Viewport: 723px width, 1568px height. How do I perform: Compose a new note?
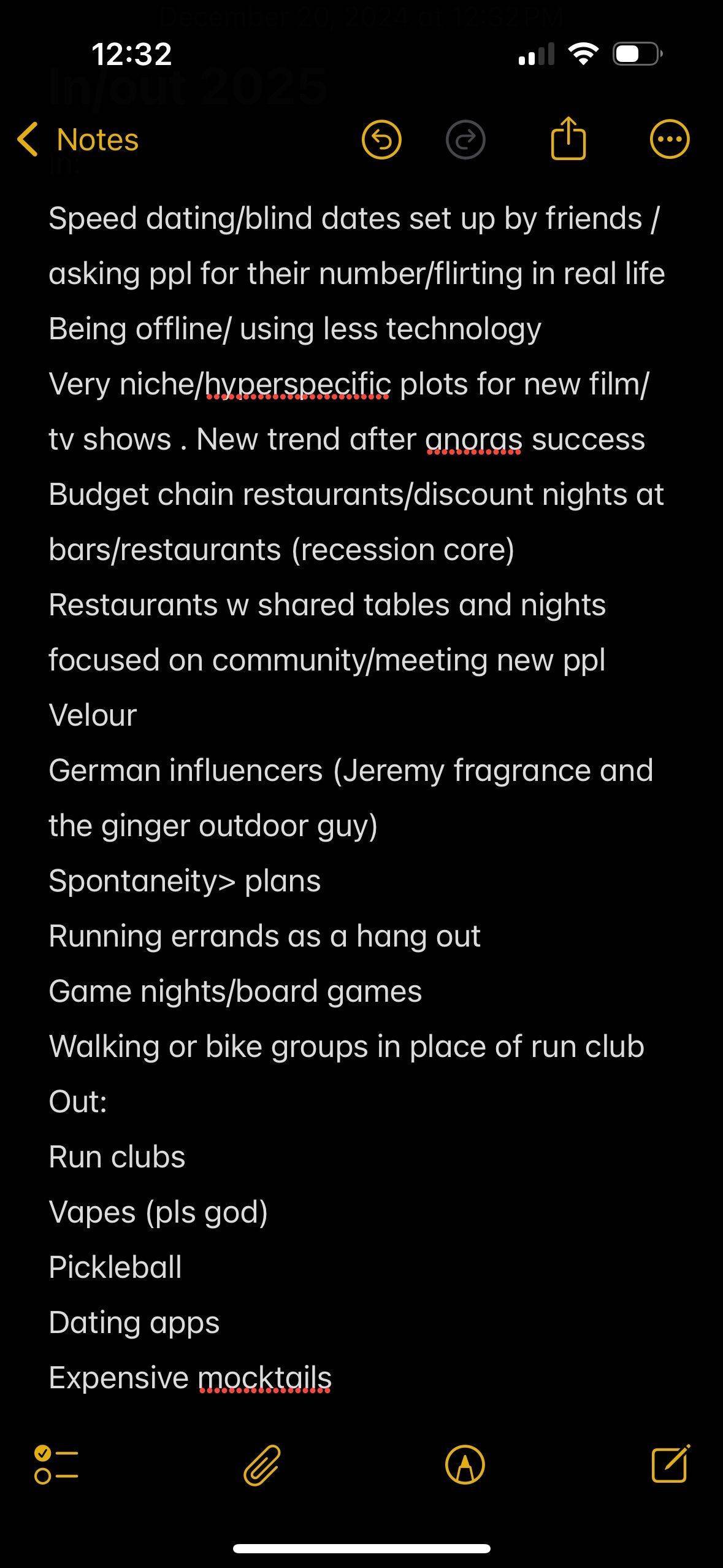pyautogui.click(x=670, y=1464)
